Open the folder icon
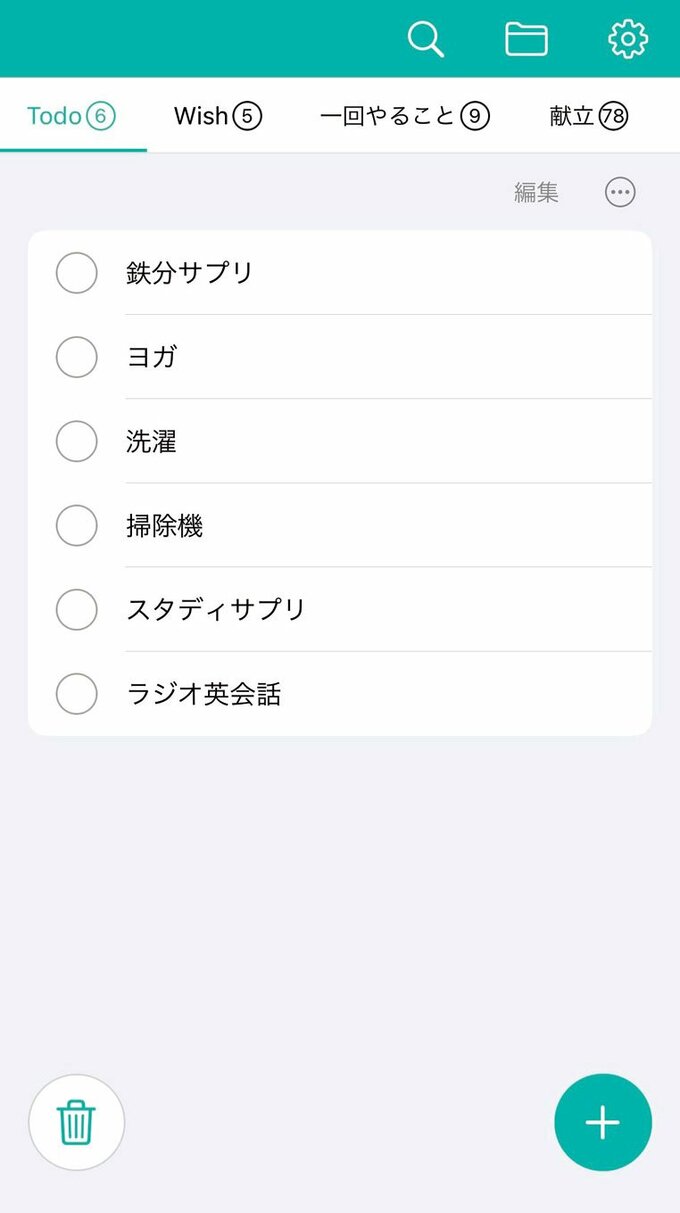 pyautogui.click(x=526, y=39)
